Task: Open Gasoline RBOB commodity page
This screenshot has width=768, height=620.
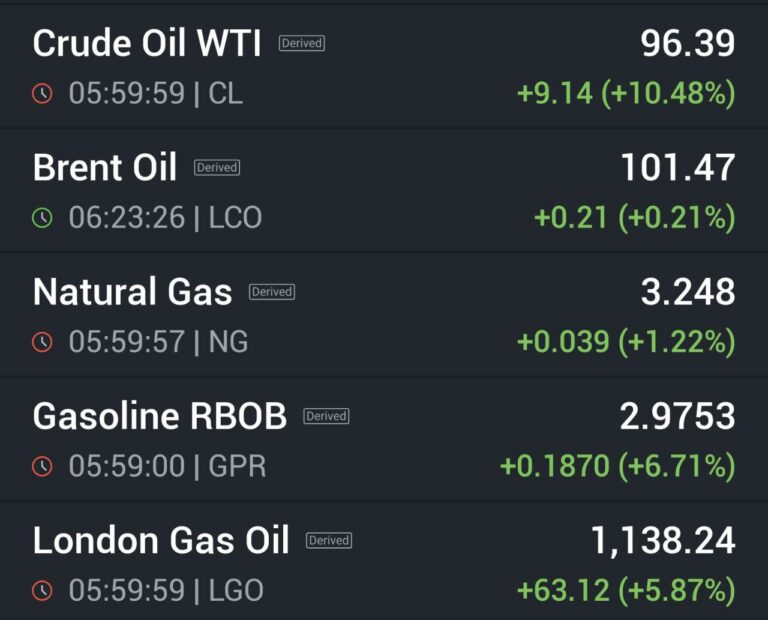Action: (x=159, y=416)
